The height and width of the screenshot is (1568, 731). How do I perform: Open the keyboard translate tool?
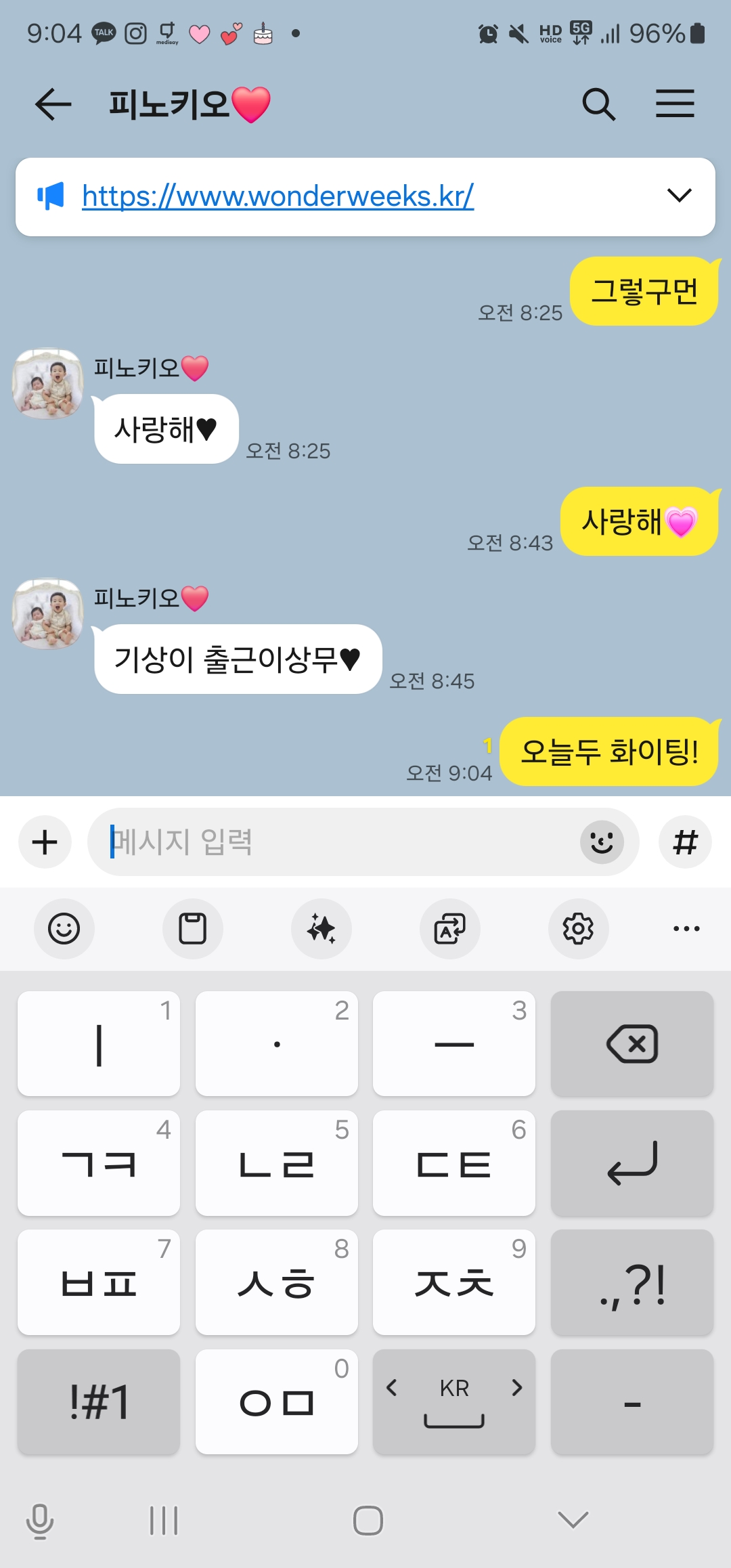point(450,929)
